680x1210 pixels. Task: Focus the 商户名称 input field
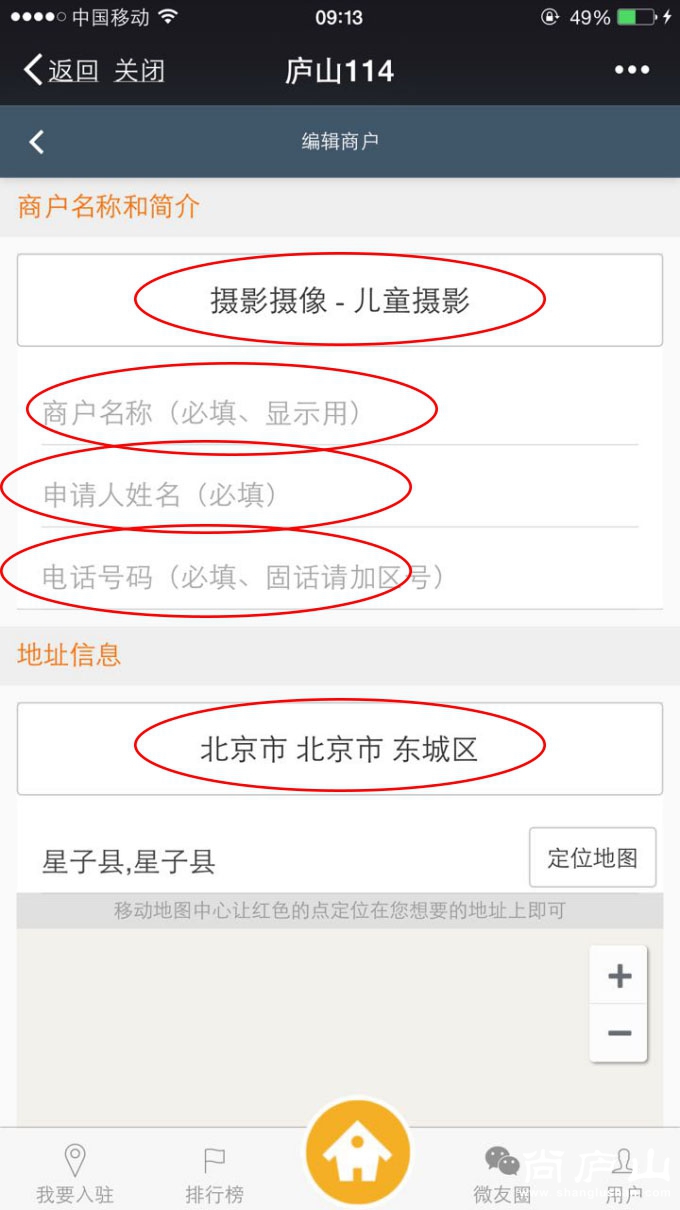(339, 412)
